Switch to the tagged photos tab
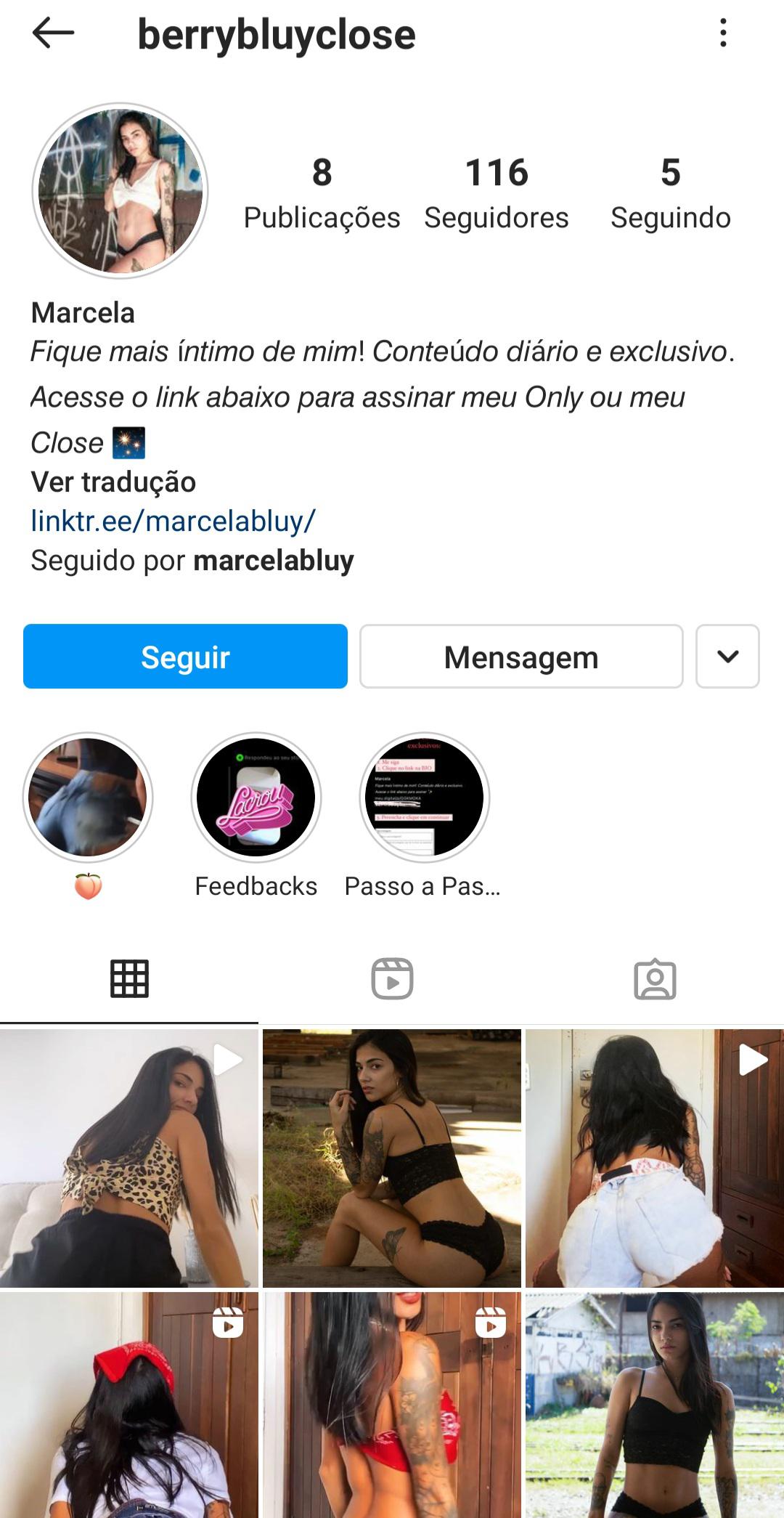Image resolution: width=784 pixels, height=1518 pixels. (x=655, y=979)
